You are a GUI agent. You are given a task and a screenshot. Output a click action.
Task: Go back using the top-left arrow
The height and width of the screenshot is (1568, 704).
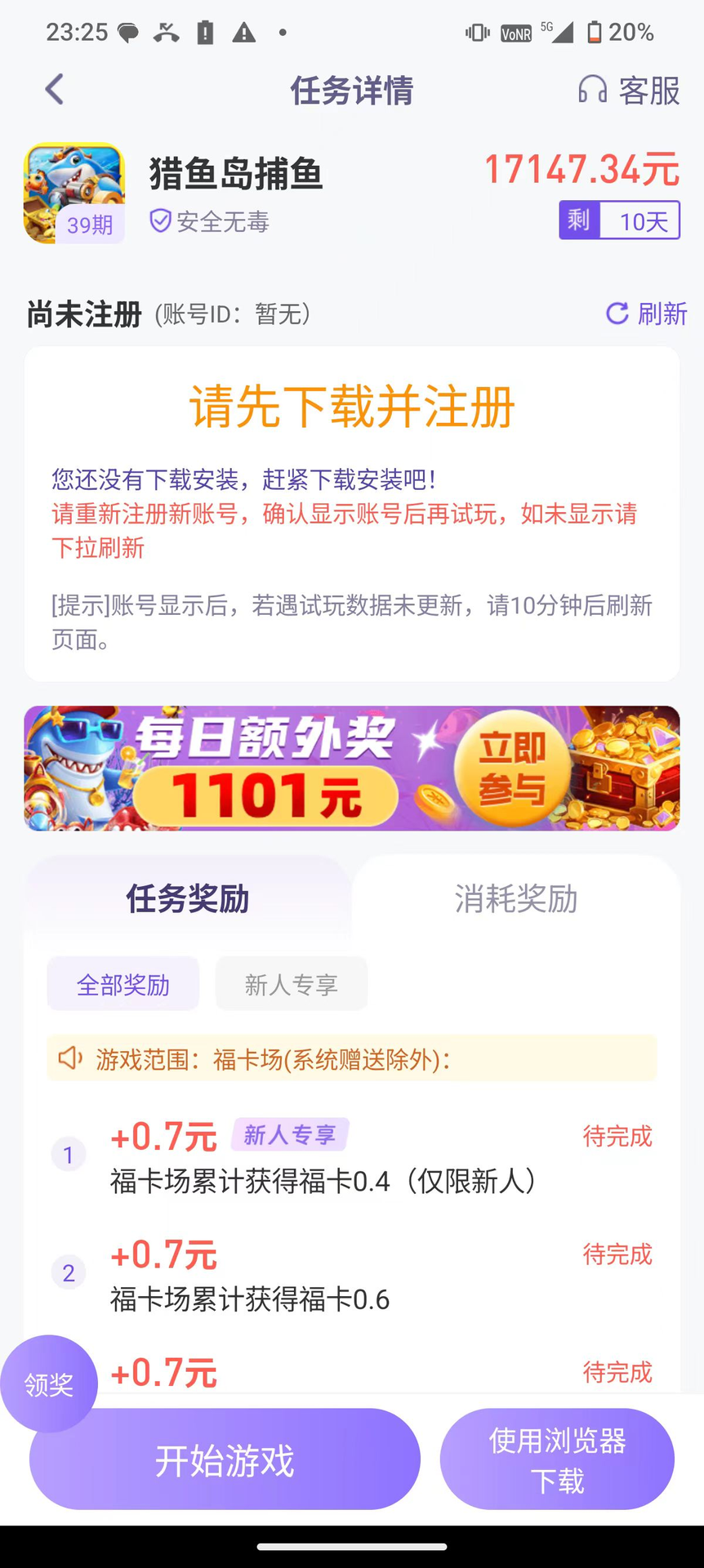coord(55,90)
